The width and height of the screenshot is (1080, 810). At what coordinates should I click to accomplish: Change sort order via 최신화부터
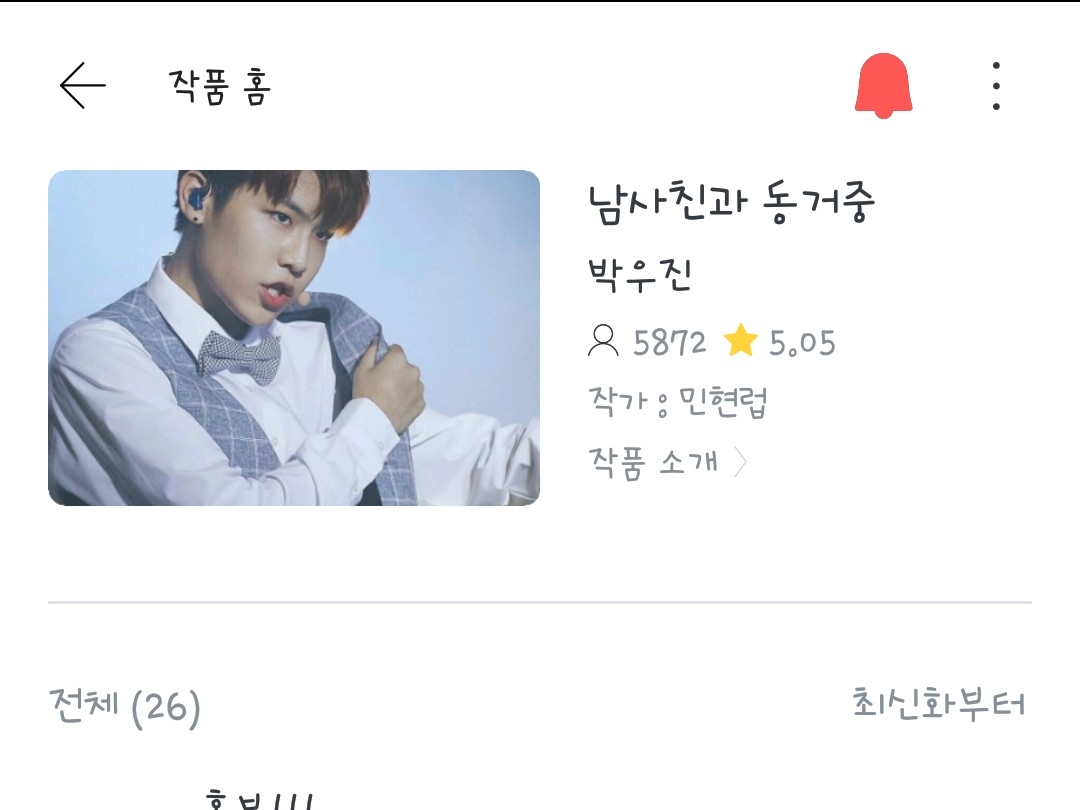938,703
